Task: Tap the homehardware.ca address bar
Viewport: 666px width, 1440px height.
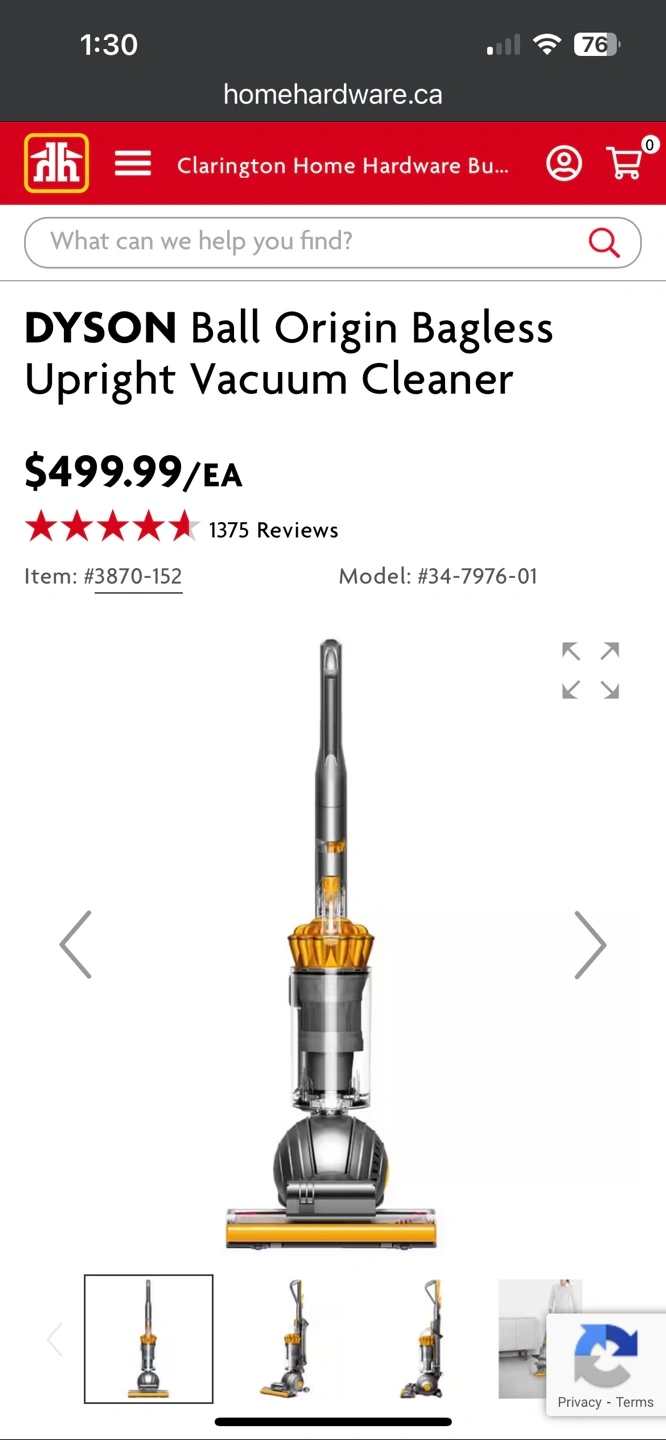Action: coord(332,95)
